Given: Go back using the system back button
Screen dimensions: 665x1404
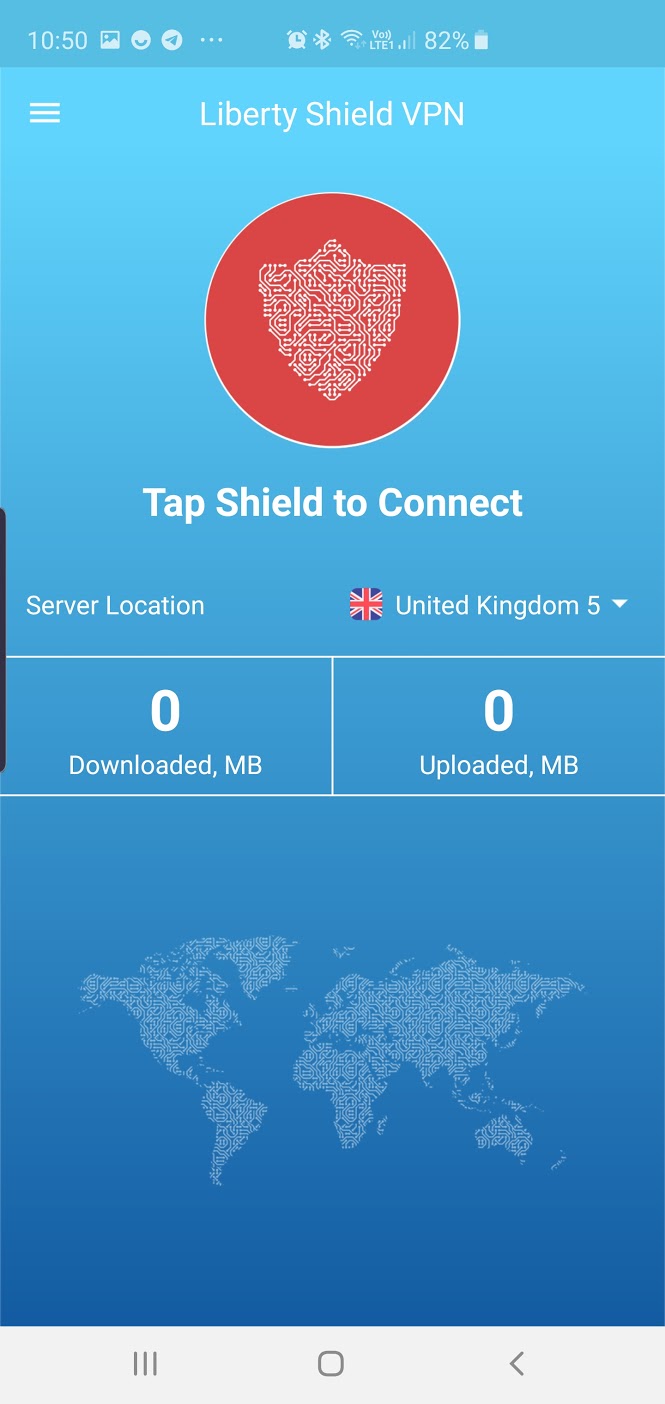Looking at the screenshot, I should coord(517,1363).
